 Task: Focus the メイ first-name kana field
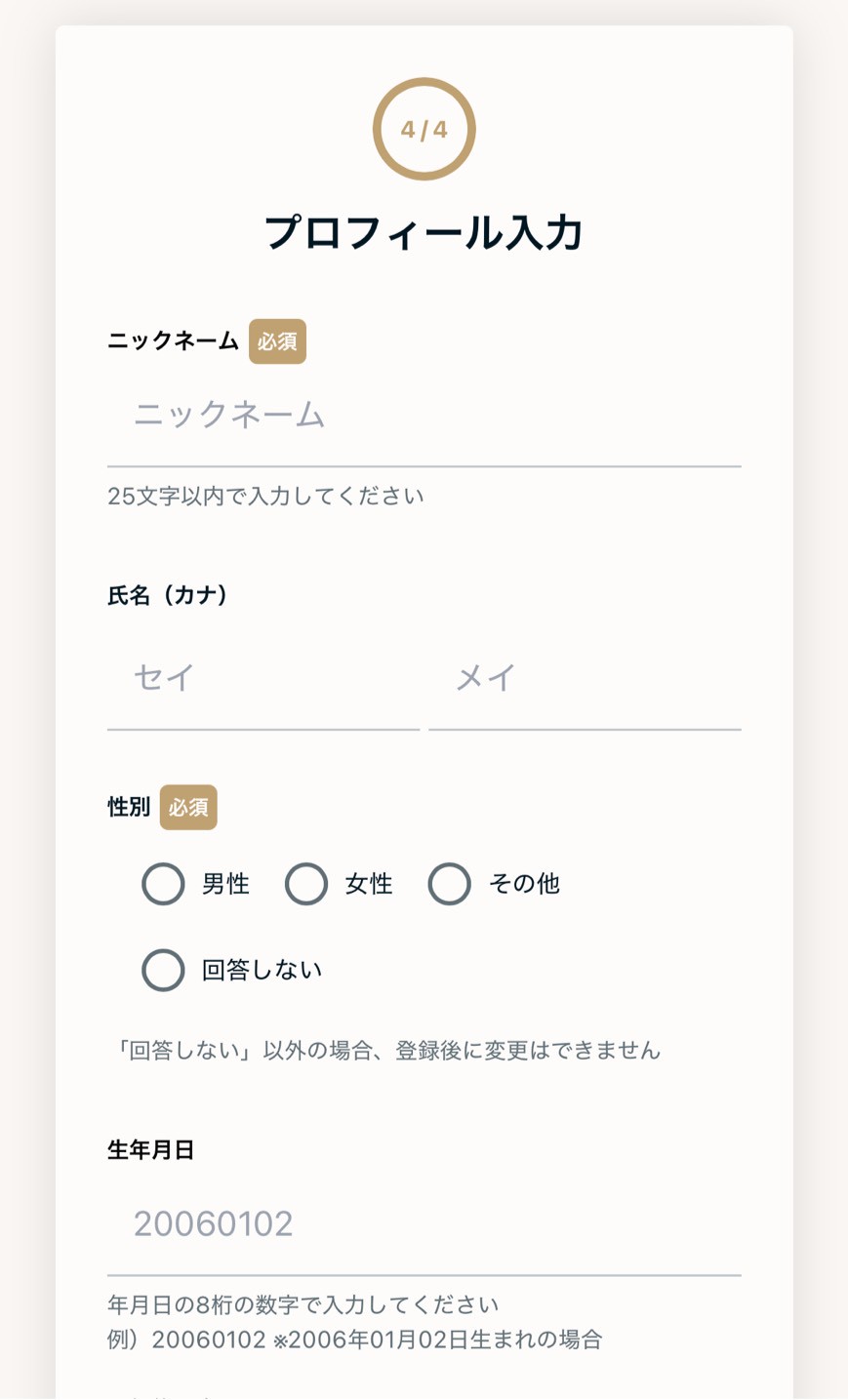coord(584,678)
